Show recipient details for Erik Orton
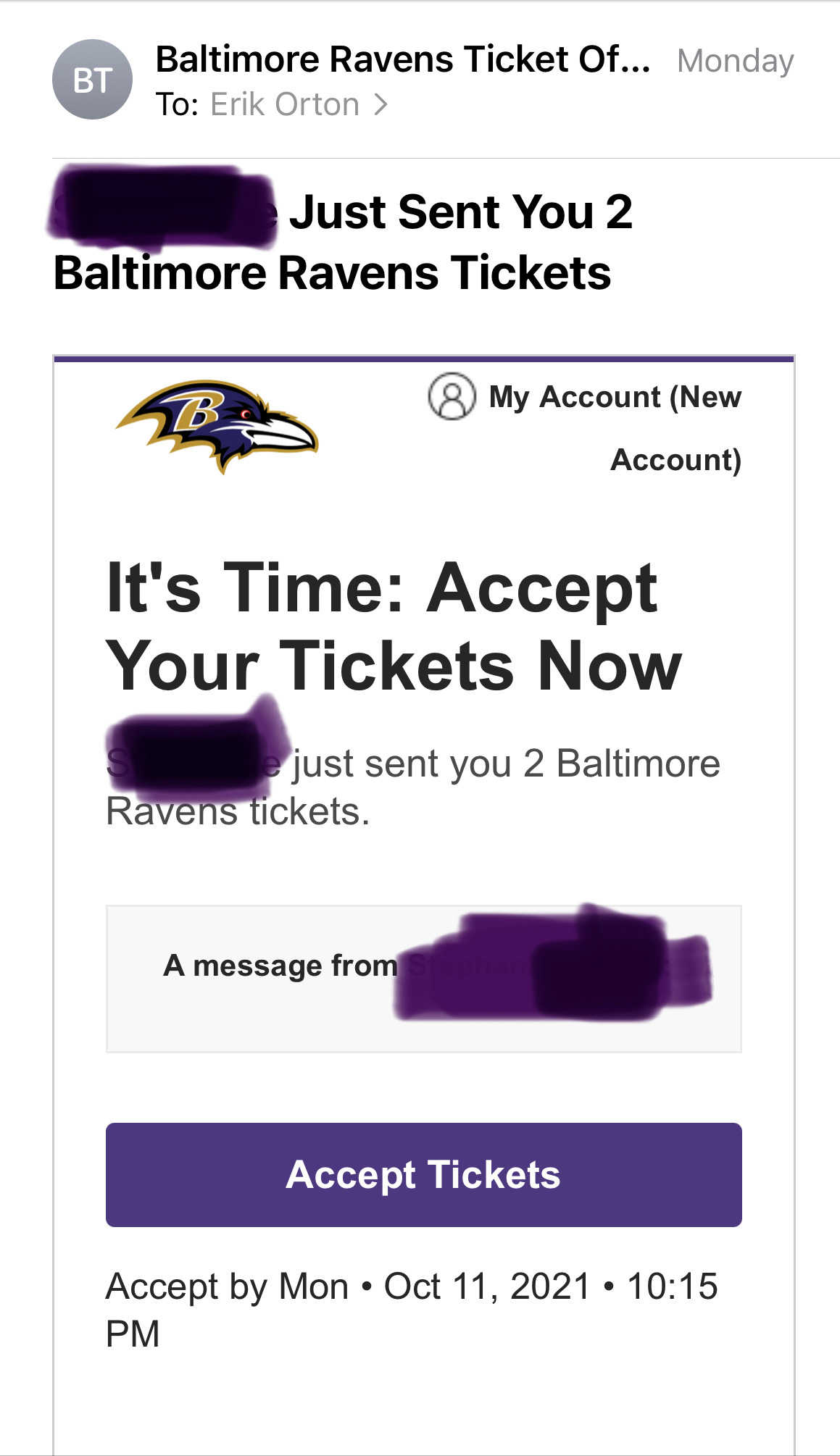The height and width of the screenshot is (1456, 840). (298, 105)
